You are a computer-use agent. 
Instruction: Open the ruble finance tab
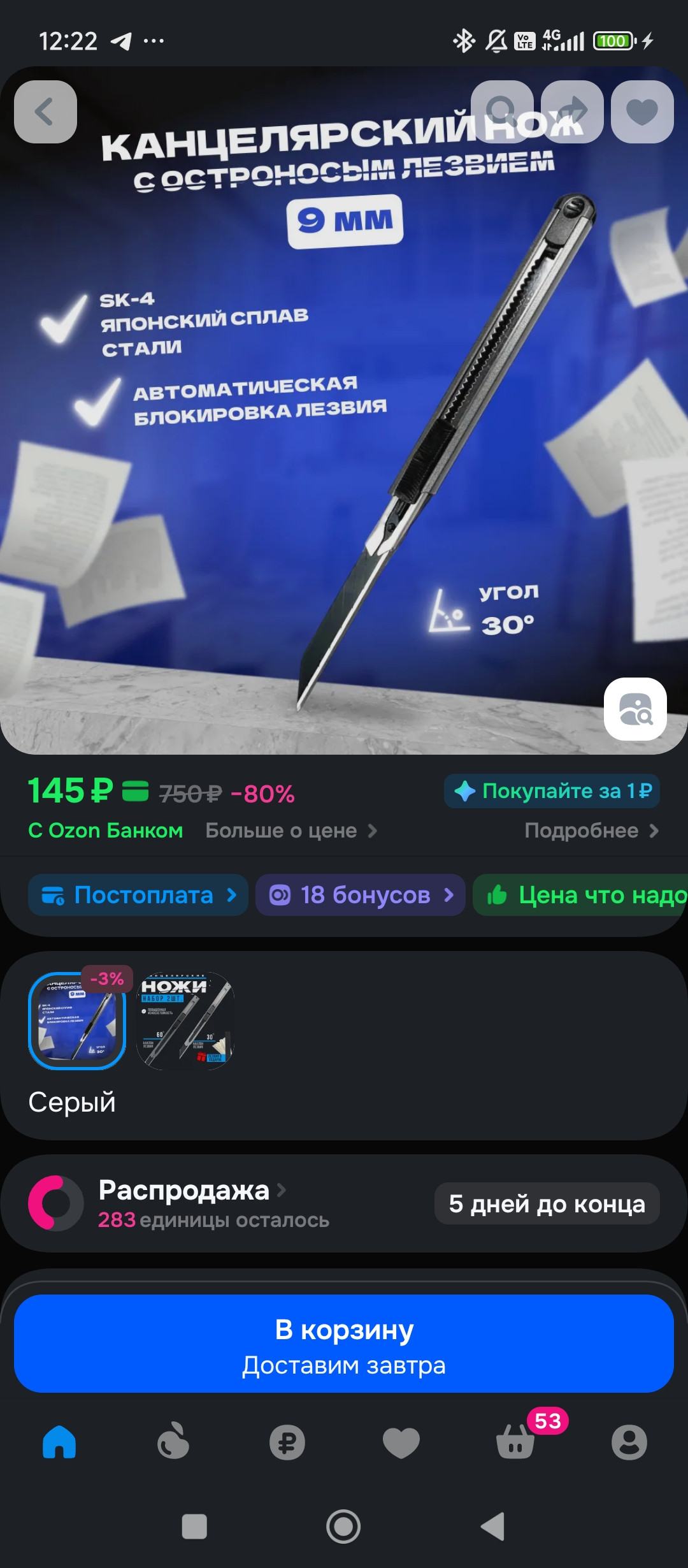pyautogui.click(x=287, y=1442)
